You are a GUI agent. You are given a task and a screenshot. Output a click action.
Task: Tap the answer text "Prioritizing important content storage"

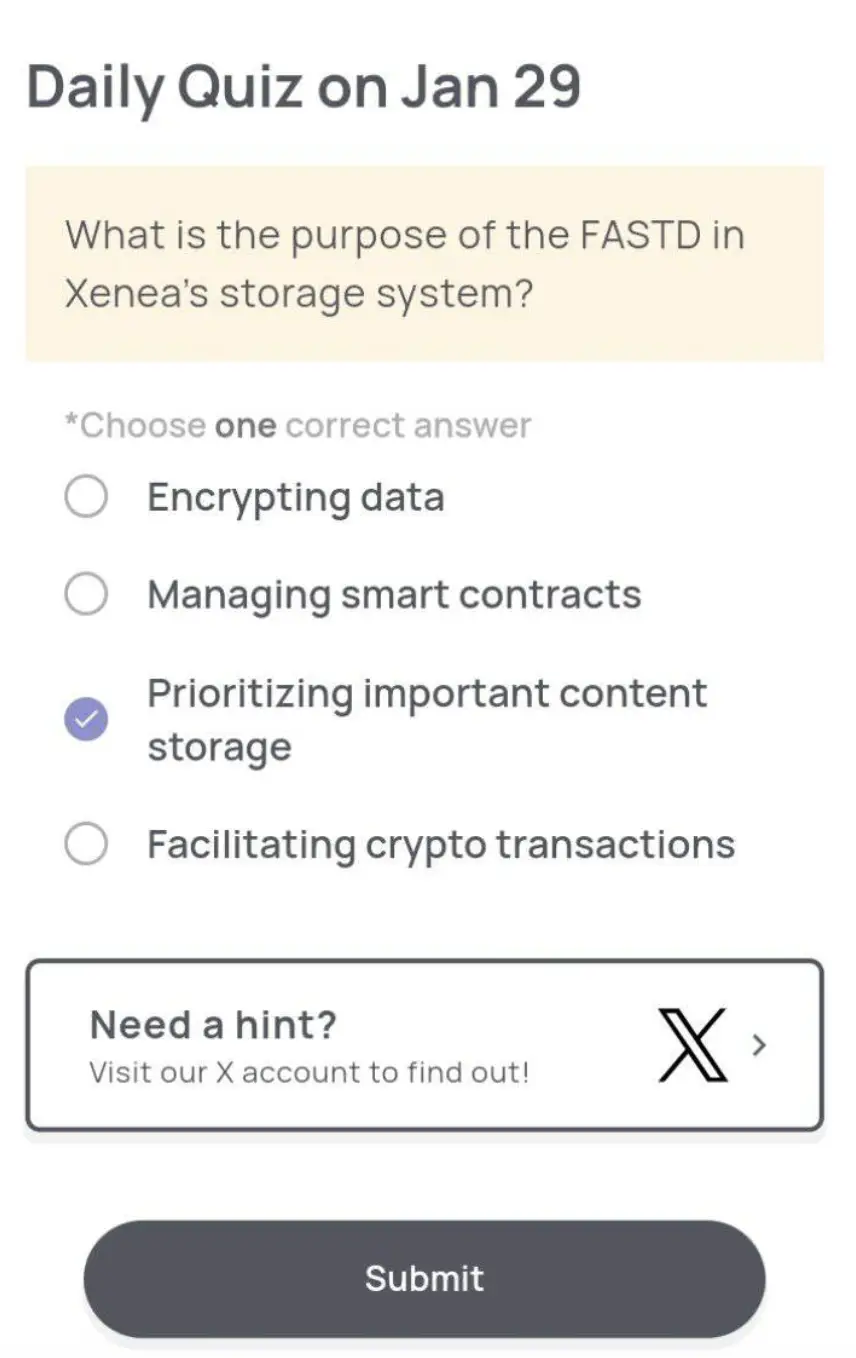[x=426, y=692]
